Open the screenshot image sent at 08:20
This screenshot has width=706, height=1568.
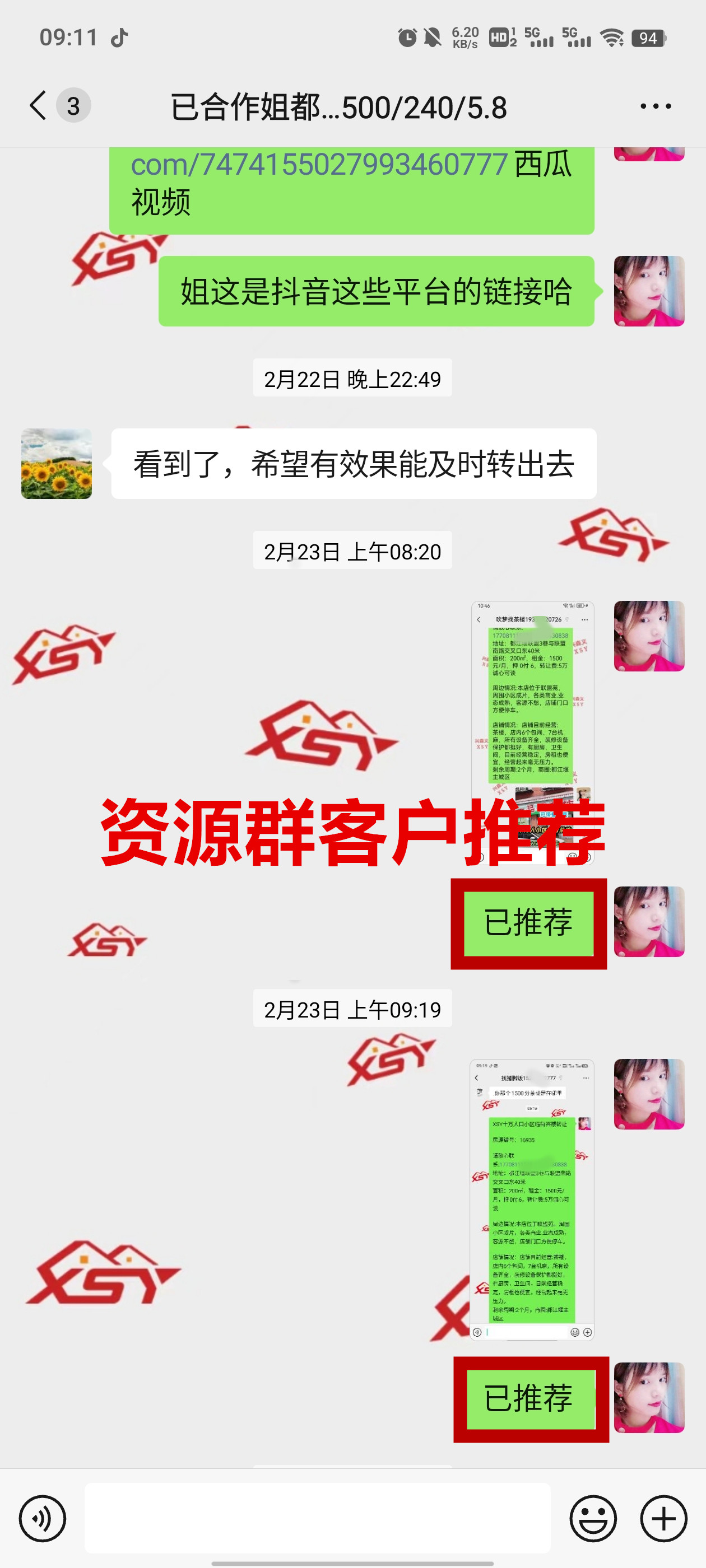532,700
